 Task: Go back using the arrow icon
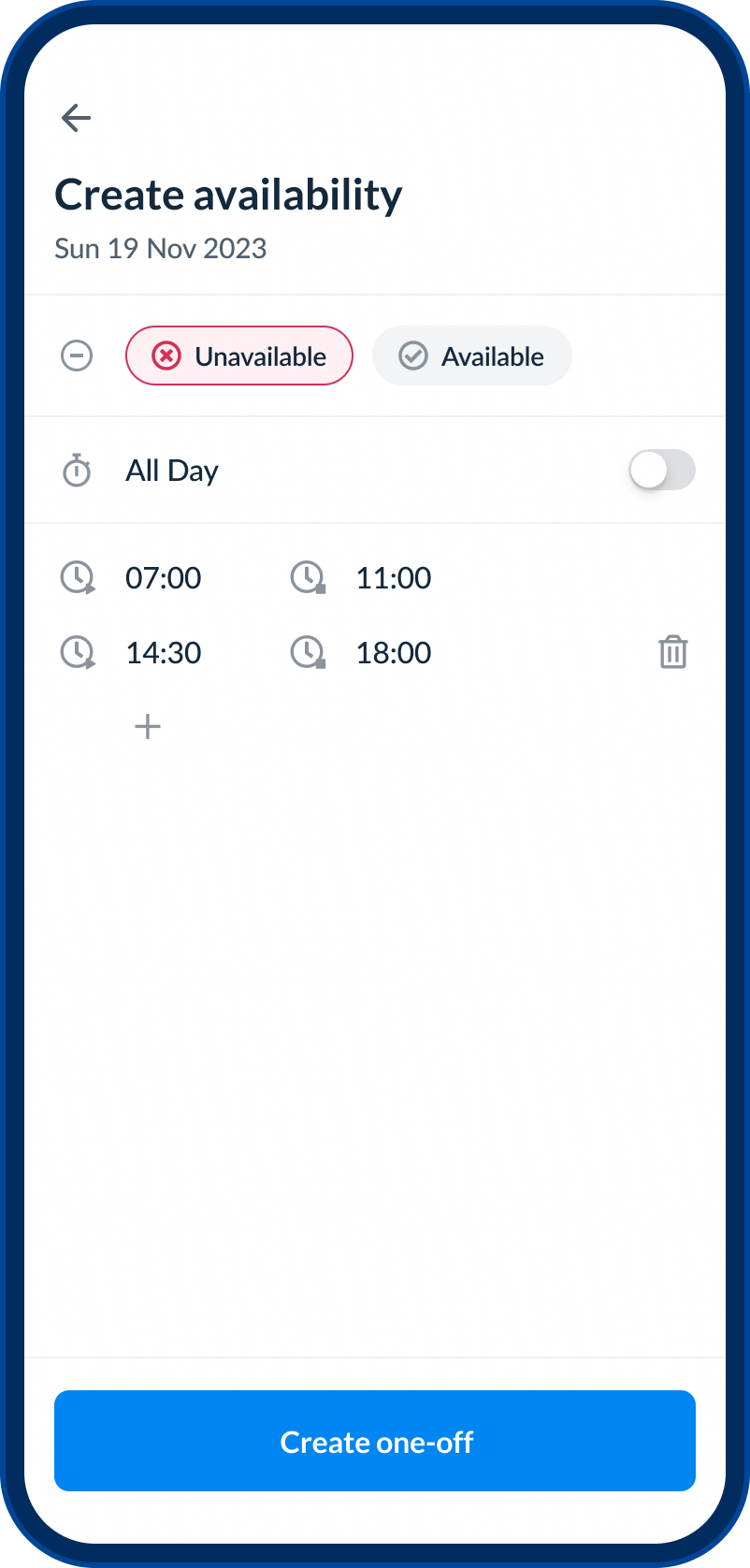coord(76,118)
